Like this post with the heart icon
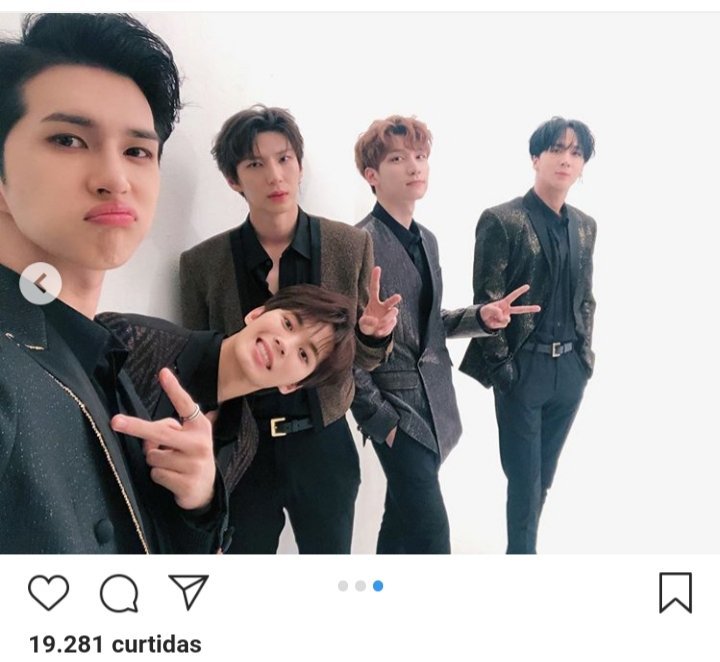Viewport: 720px width, 662px height. pyautogui.click(x=48, y=592)
